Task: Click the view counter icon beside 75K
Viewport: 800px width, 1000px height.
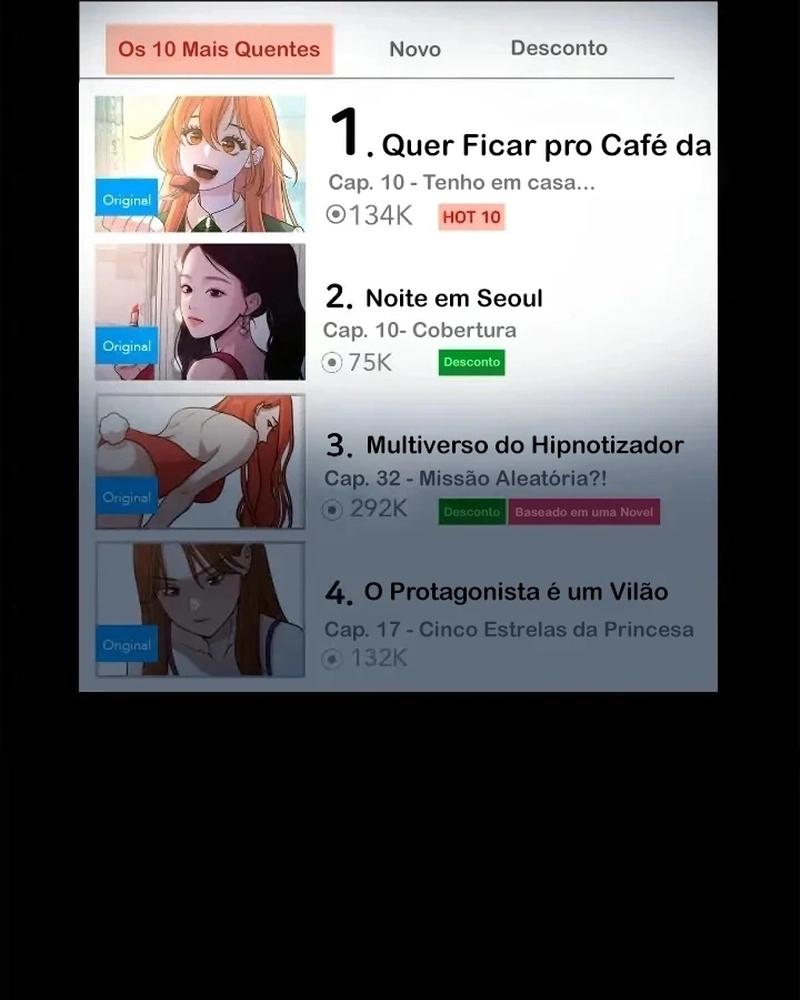Action: point(331,363)
